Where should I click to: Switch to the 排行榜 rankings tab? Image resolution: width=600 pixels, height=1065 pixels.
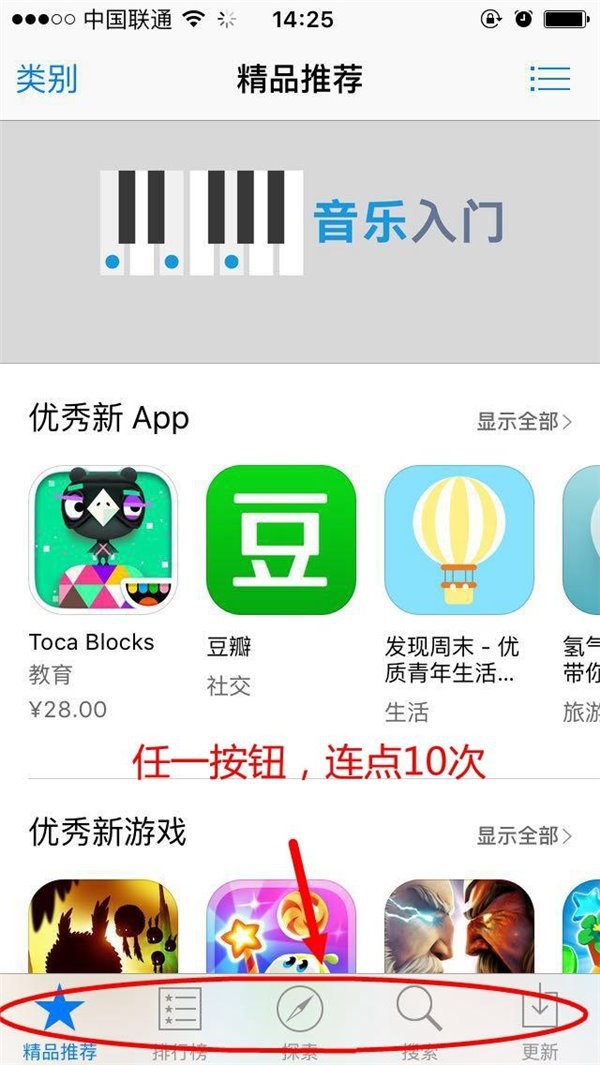click(180, 1020)
